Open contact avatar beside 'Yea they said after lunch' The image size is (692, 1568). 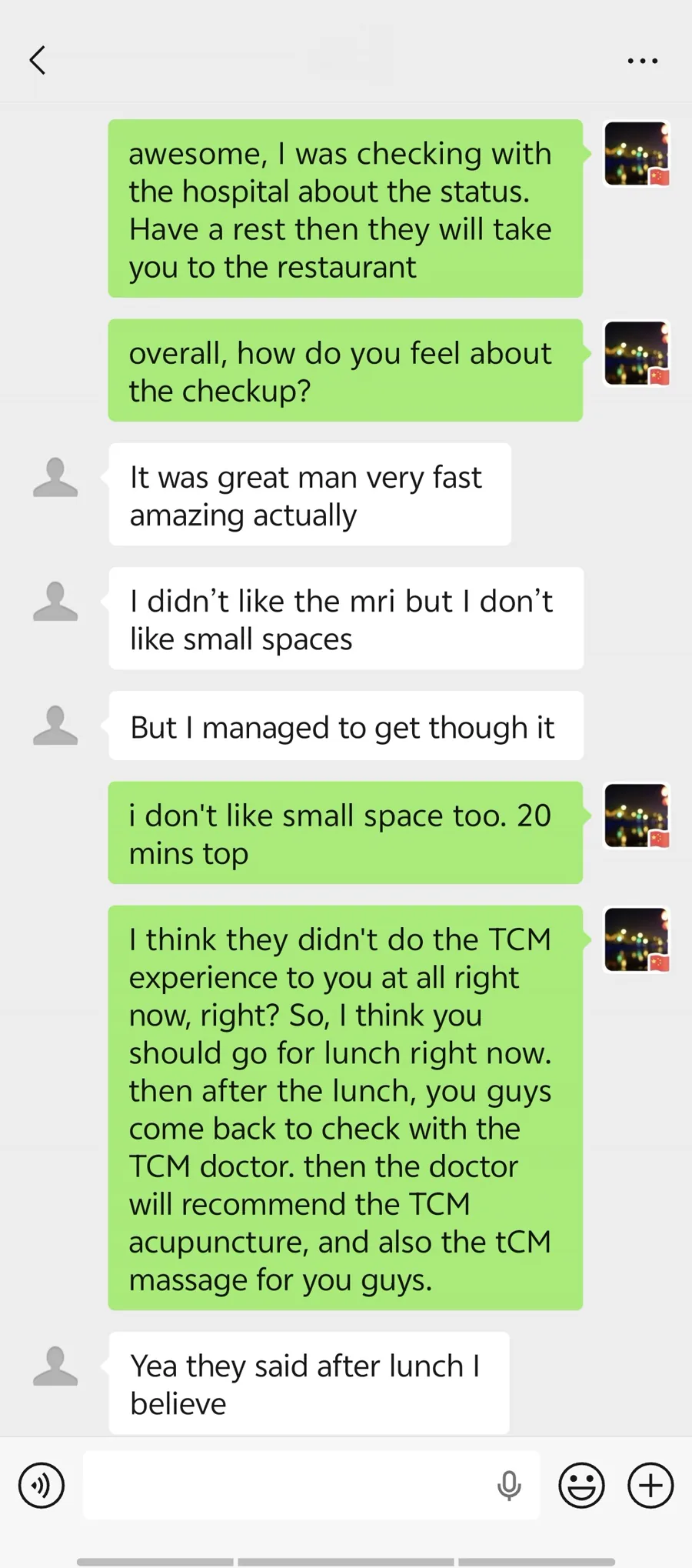click(x=55, y=1366)
